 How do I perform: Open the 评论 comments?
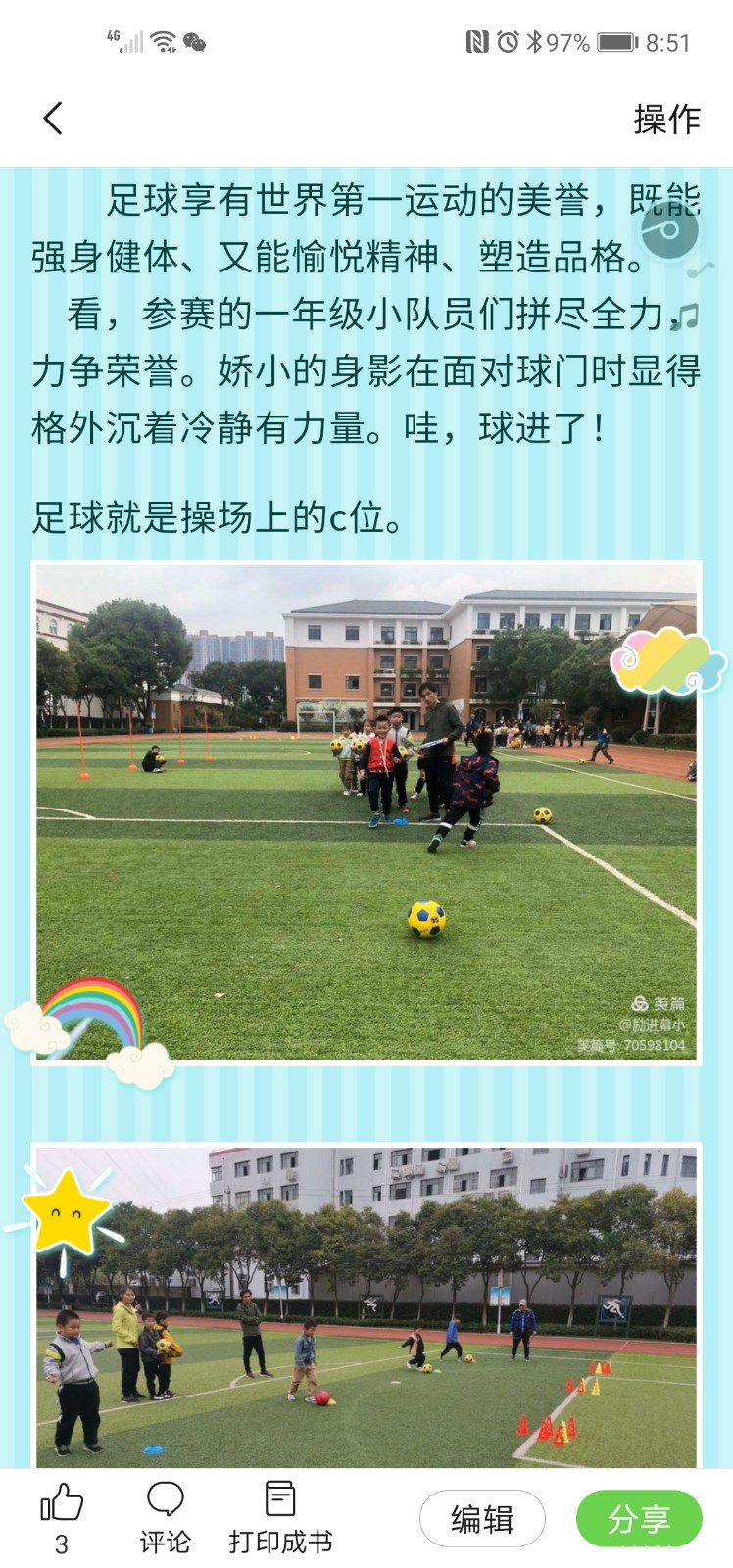[x=165, y=1517]
